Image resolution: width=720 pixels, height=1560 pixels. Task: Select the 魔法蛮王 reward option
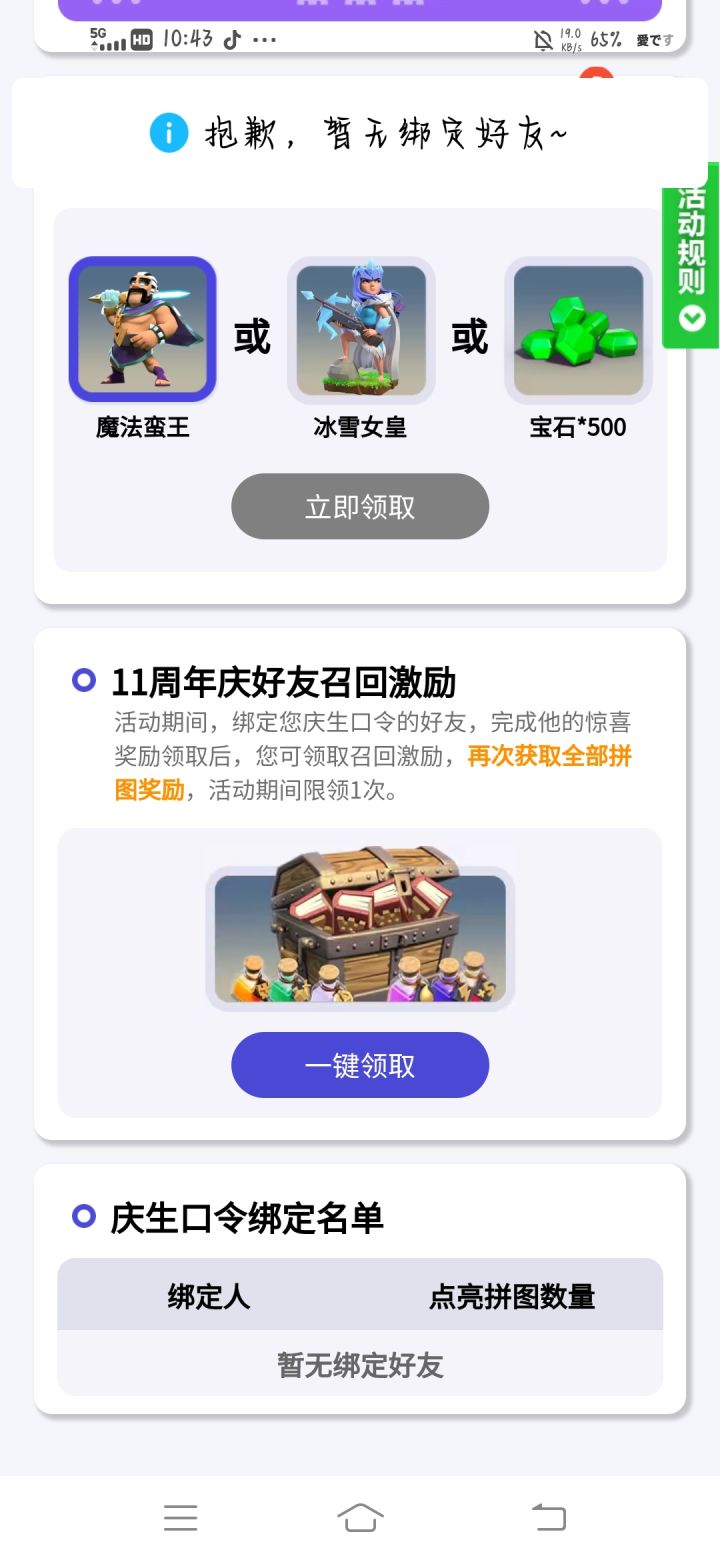click(141, 329)
